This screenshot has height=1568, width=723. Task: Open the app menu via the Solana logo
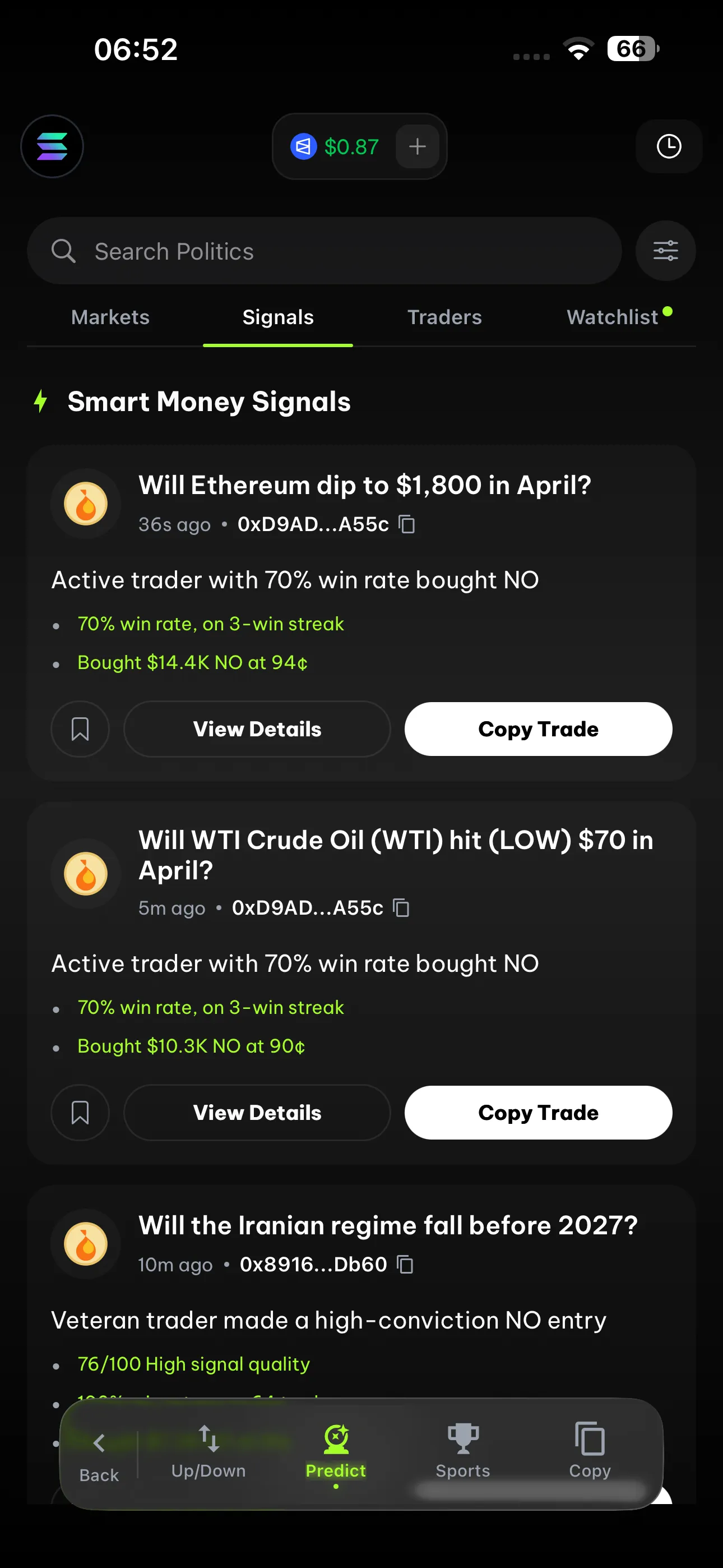(x=52, y=146)
